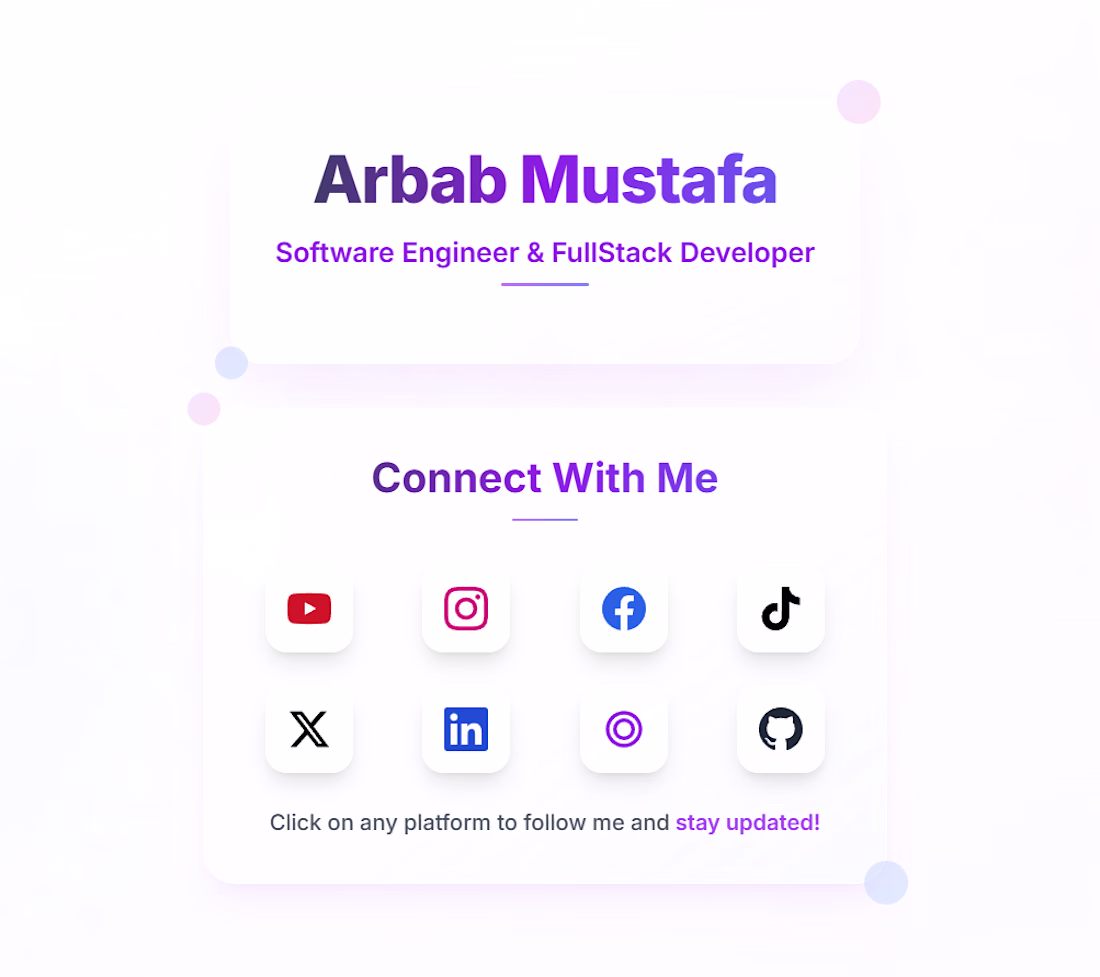Tap the purple concentric circles icon
The height and width of the screenshot is (977, 1100).
click(624, 729)
